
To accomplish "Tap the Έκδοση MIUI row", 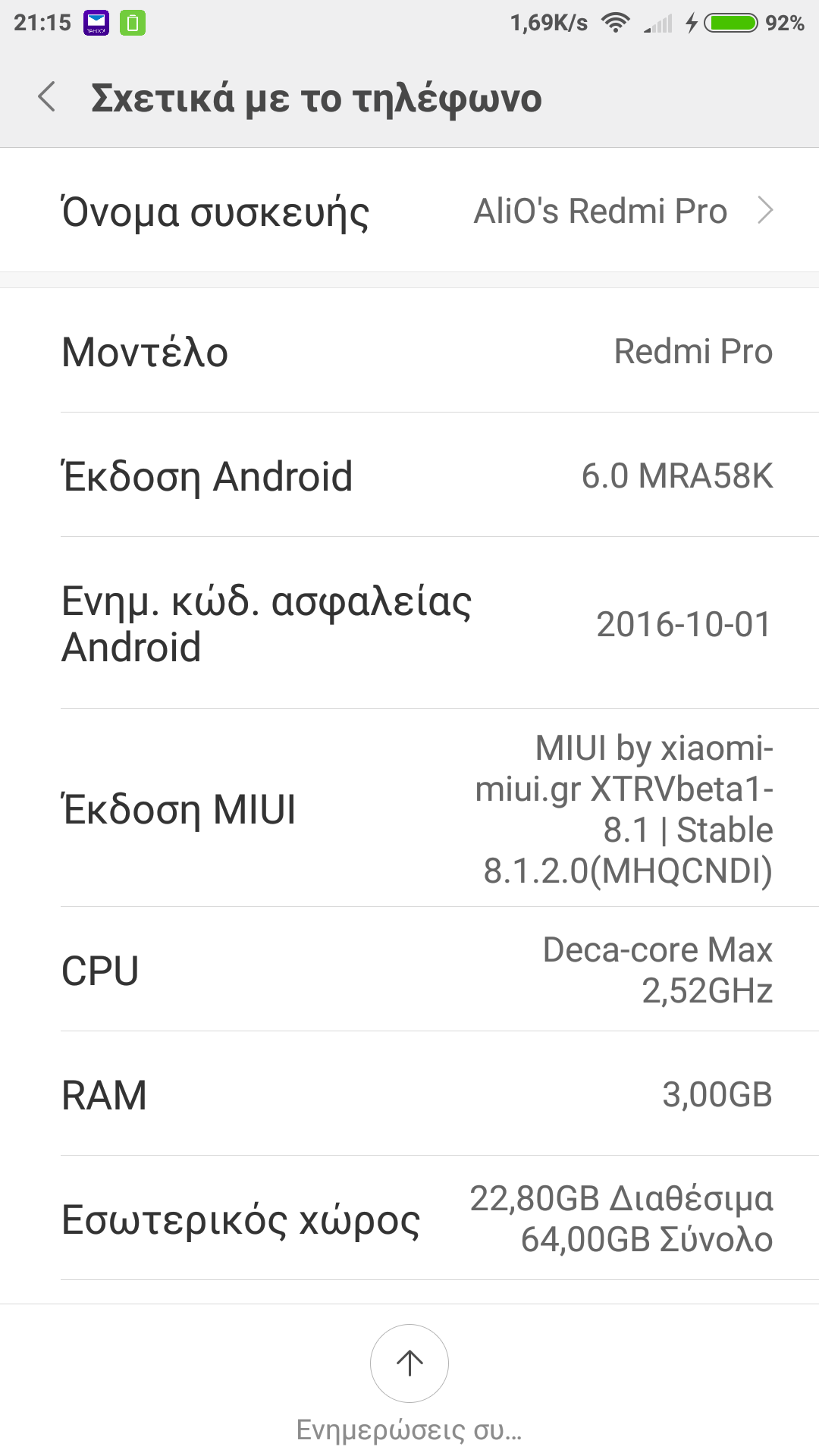I will point(409,808).
